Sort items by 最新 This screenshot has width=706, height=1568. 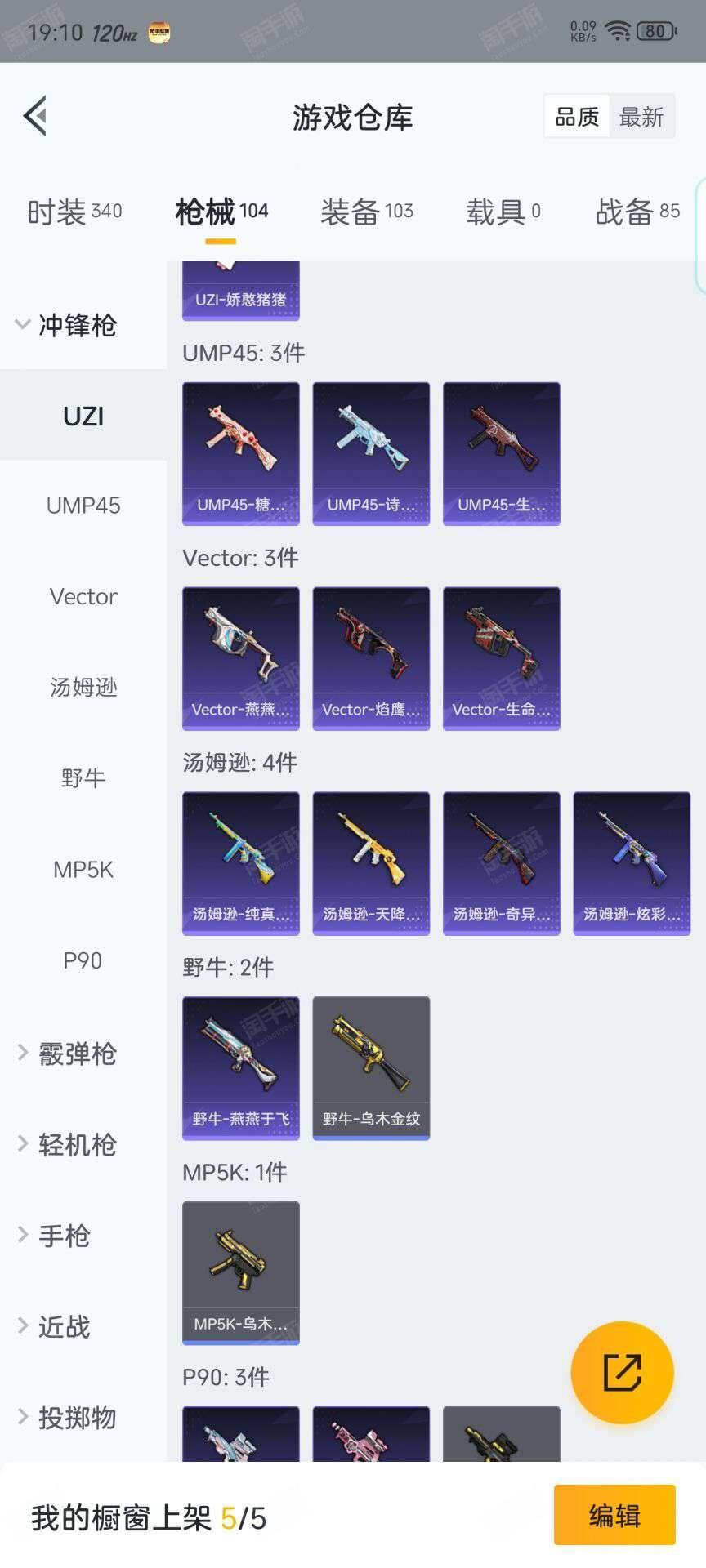(641, 117)
